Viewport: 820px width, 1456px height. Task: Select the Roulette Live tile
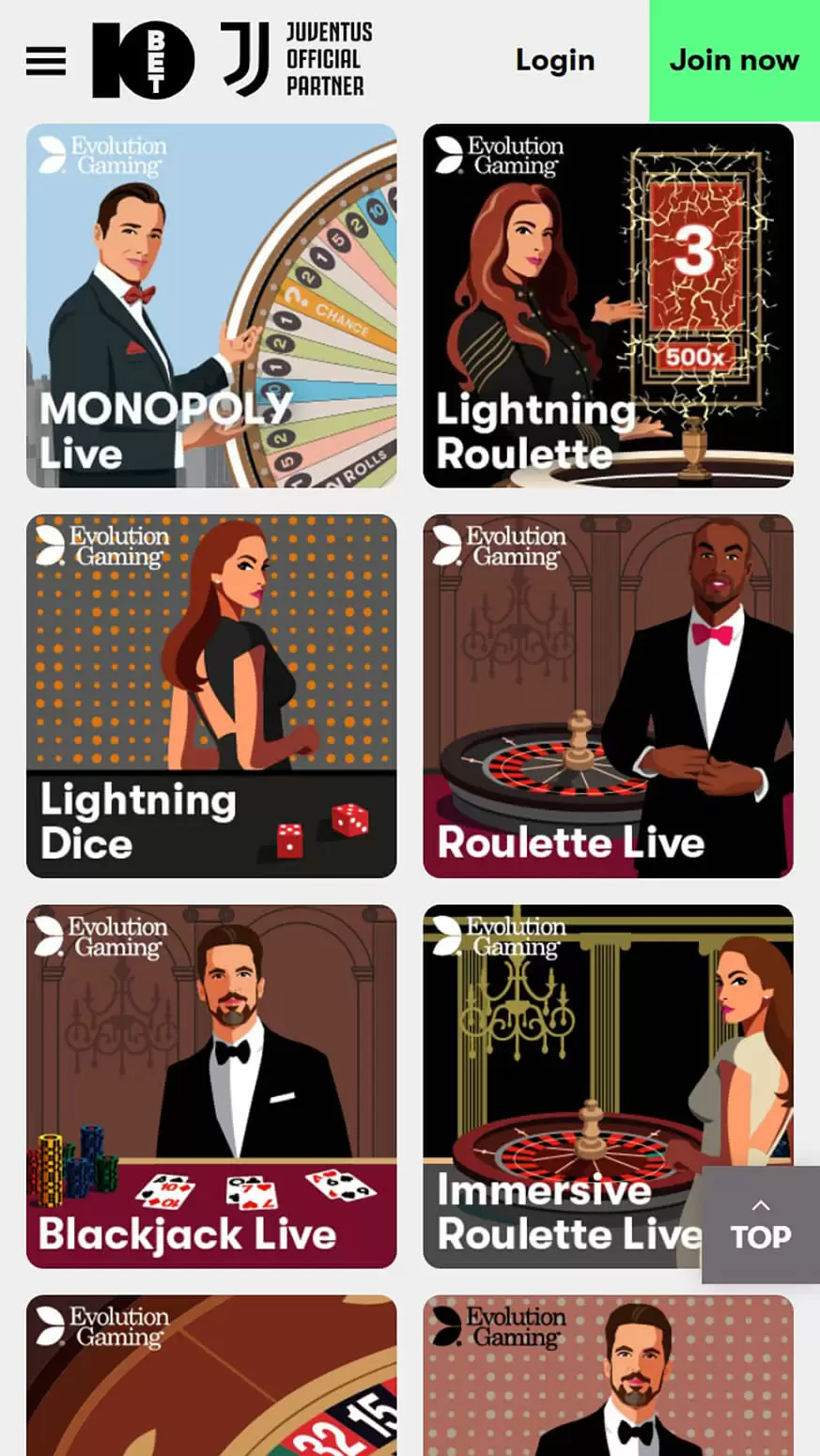(608, 695)
